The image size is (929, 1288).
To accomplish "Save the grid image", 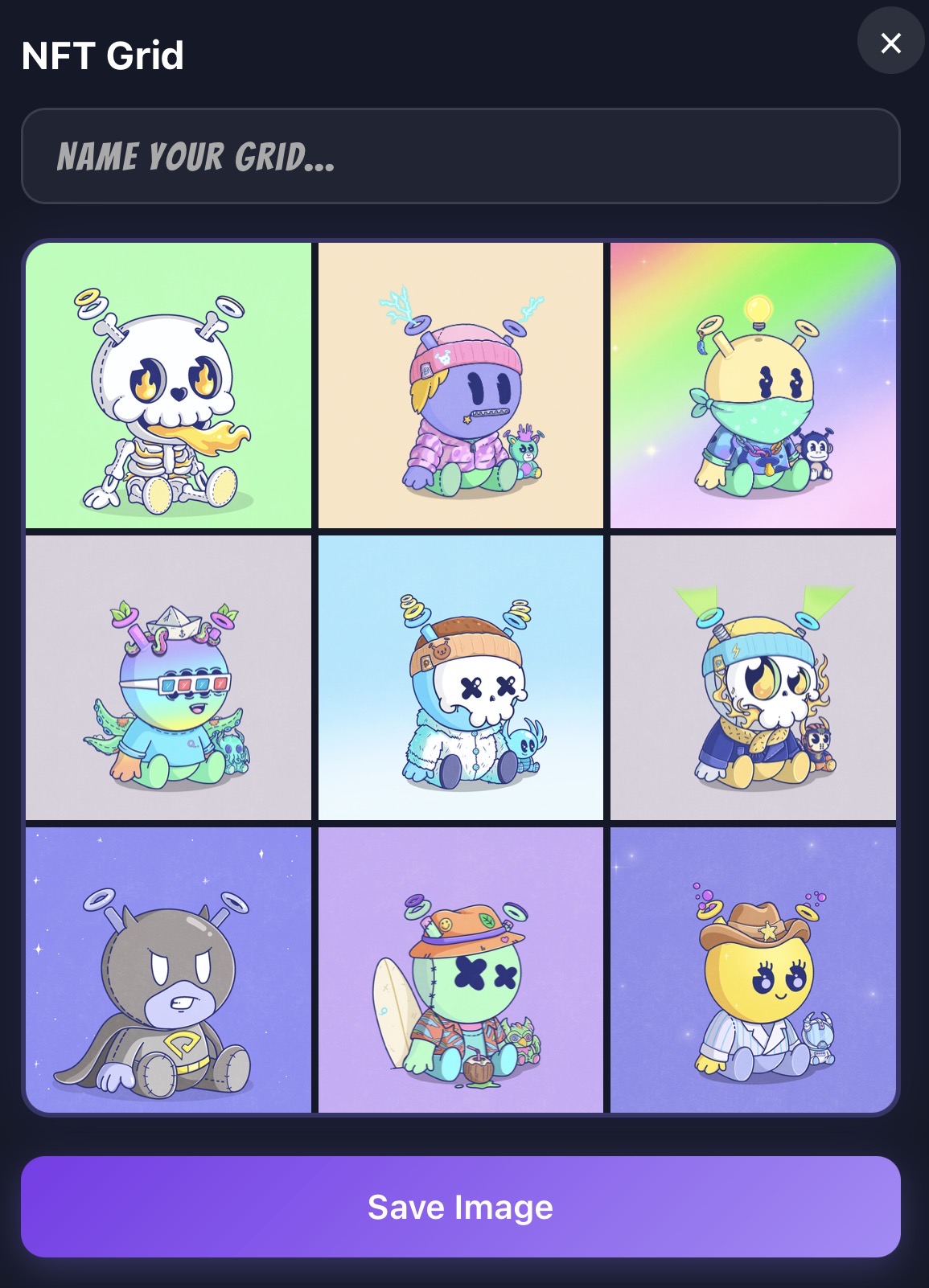I will point(460,1206).
